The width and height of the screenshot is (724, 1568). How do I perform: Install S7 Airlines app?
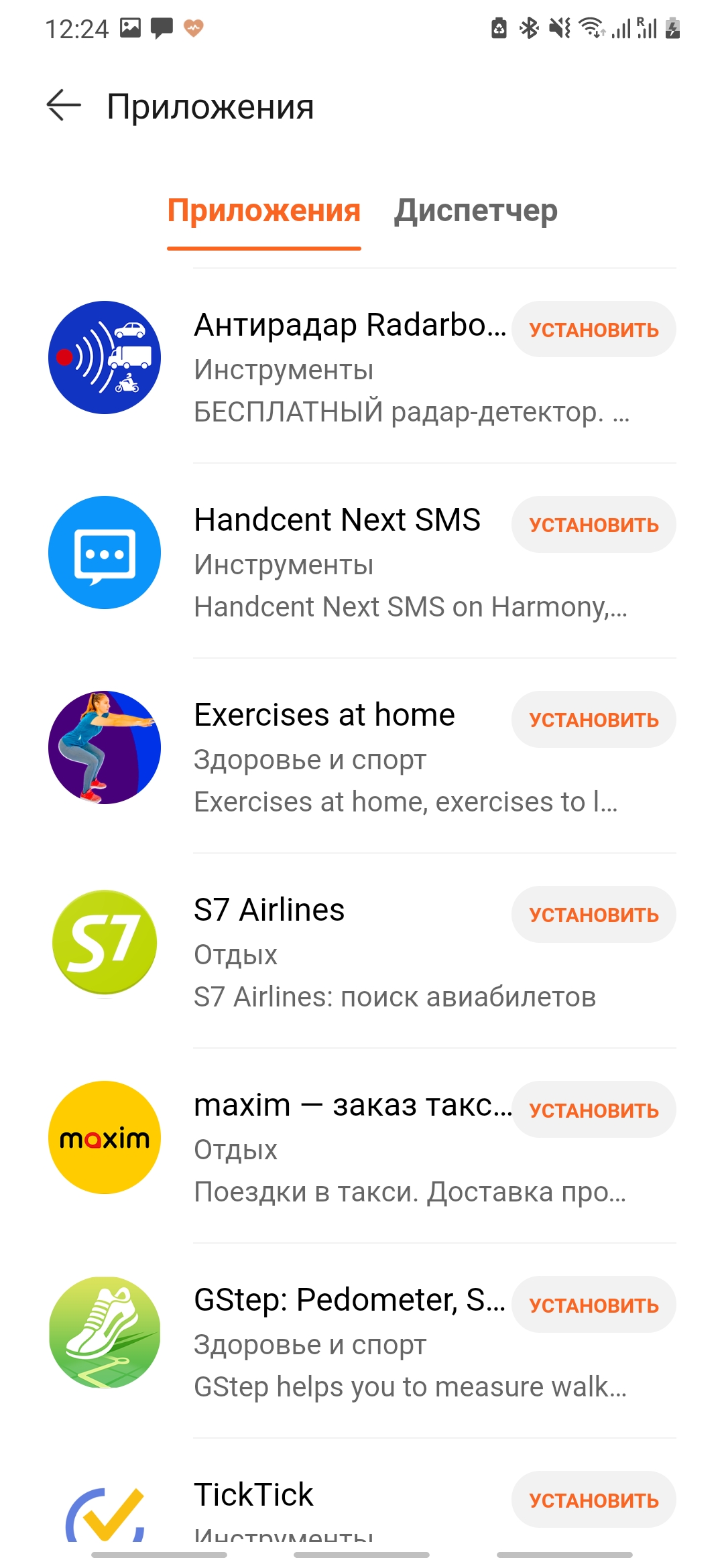point(593,915)
